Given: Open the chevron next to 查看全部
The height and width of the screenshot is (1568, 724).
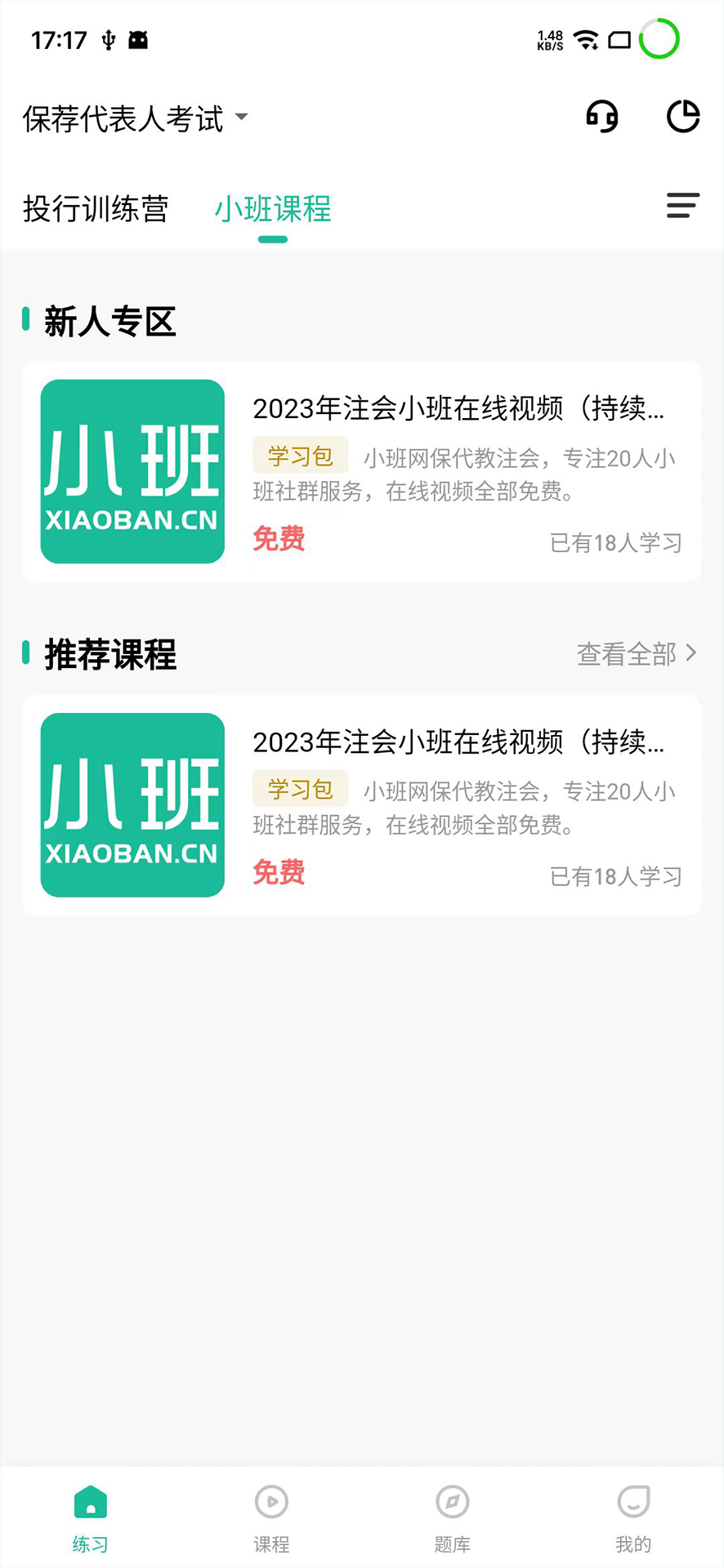Looking at the screenshot, I should [x=692, y=653].
